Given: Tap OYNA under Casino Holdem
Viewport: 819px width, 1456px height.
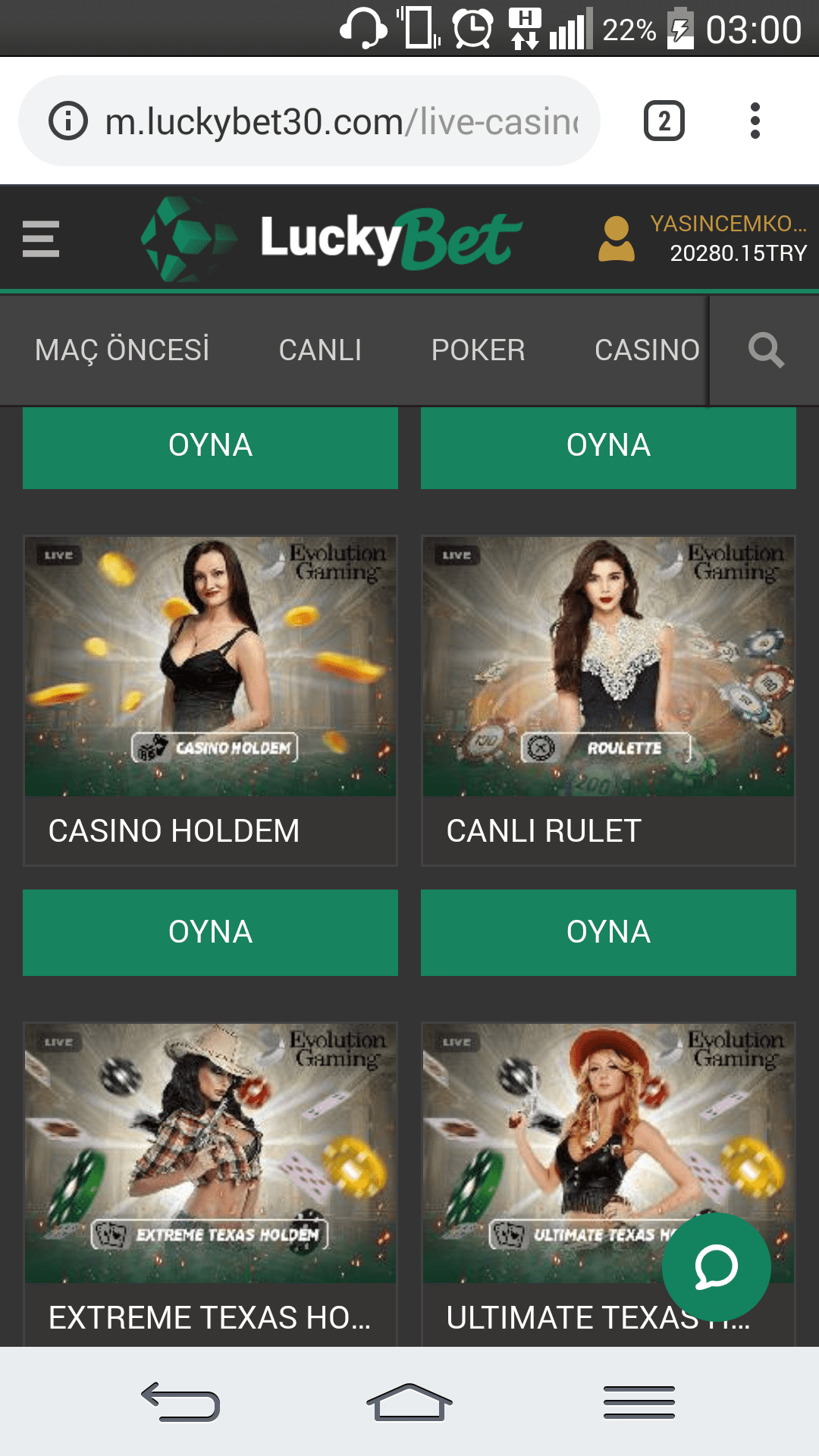Looking at the screenshot, I should point(210,932).
